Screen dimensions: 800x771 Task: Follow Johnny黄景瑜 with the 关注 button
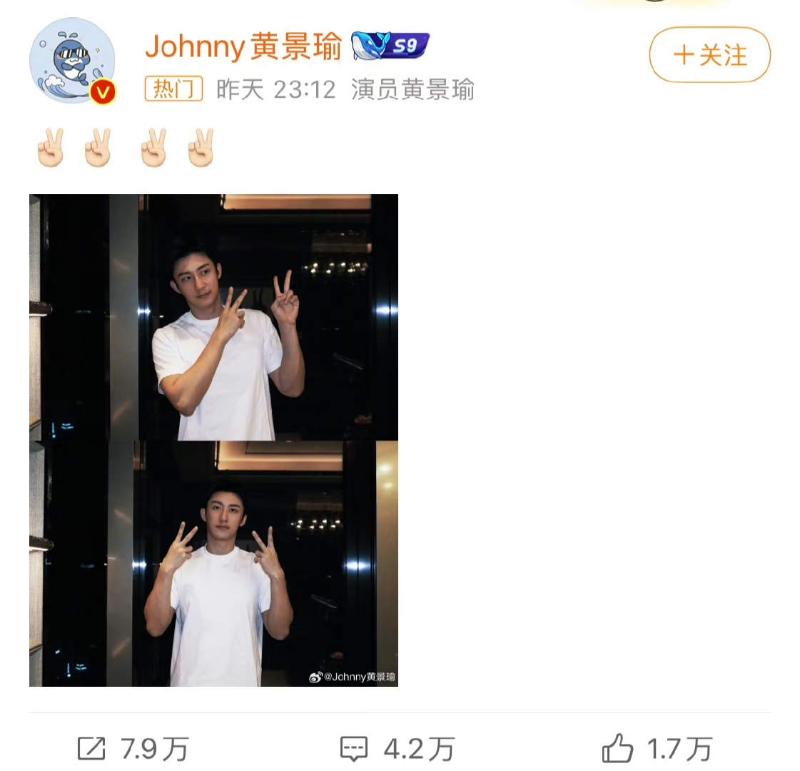[x=709, y=55]
